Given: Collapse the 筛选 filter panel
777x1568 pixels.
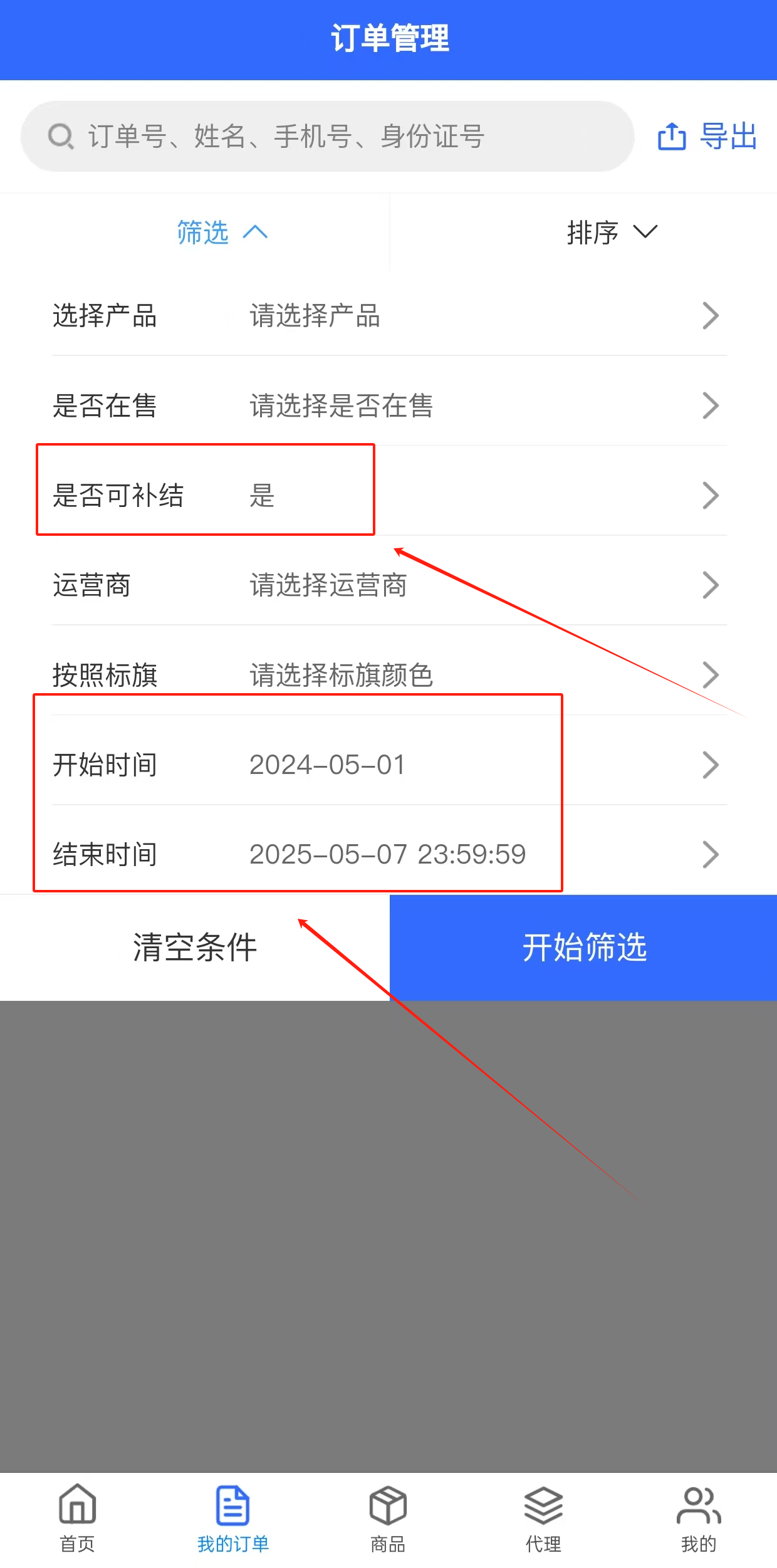Looking at the screenshot, I should pos(222,232).
